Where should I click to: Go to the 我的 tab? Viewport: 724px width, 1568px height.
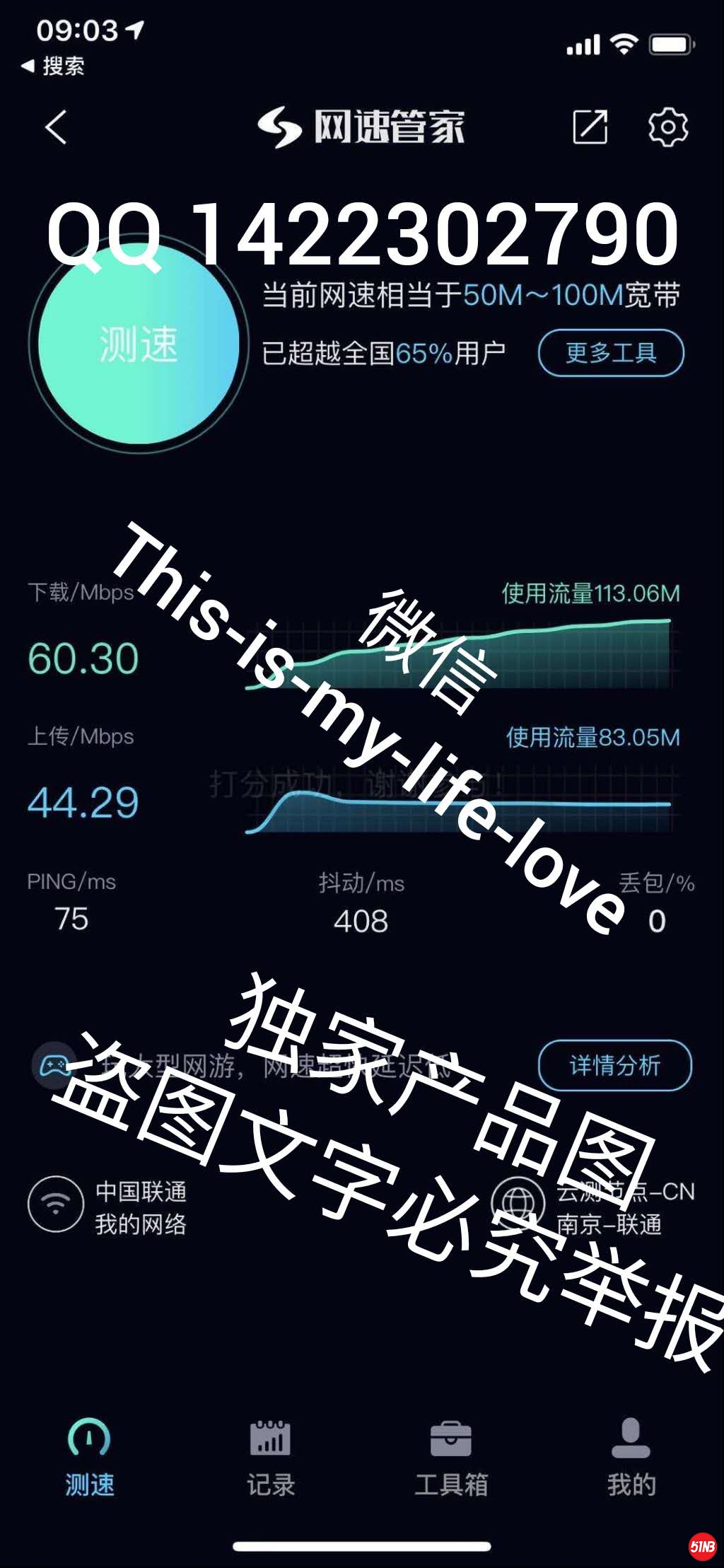click(x=631, y=1458)
